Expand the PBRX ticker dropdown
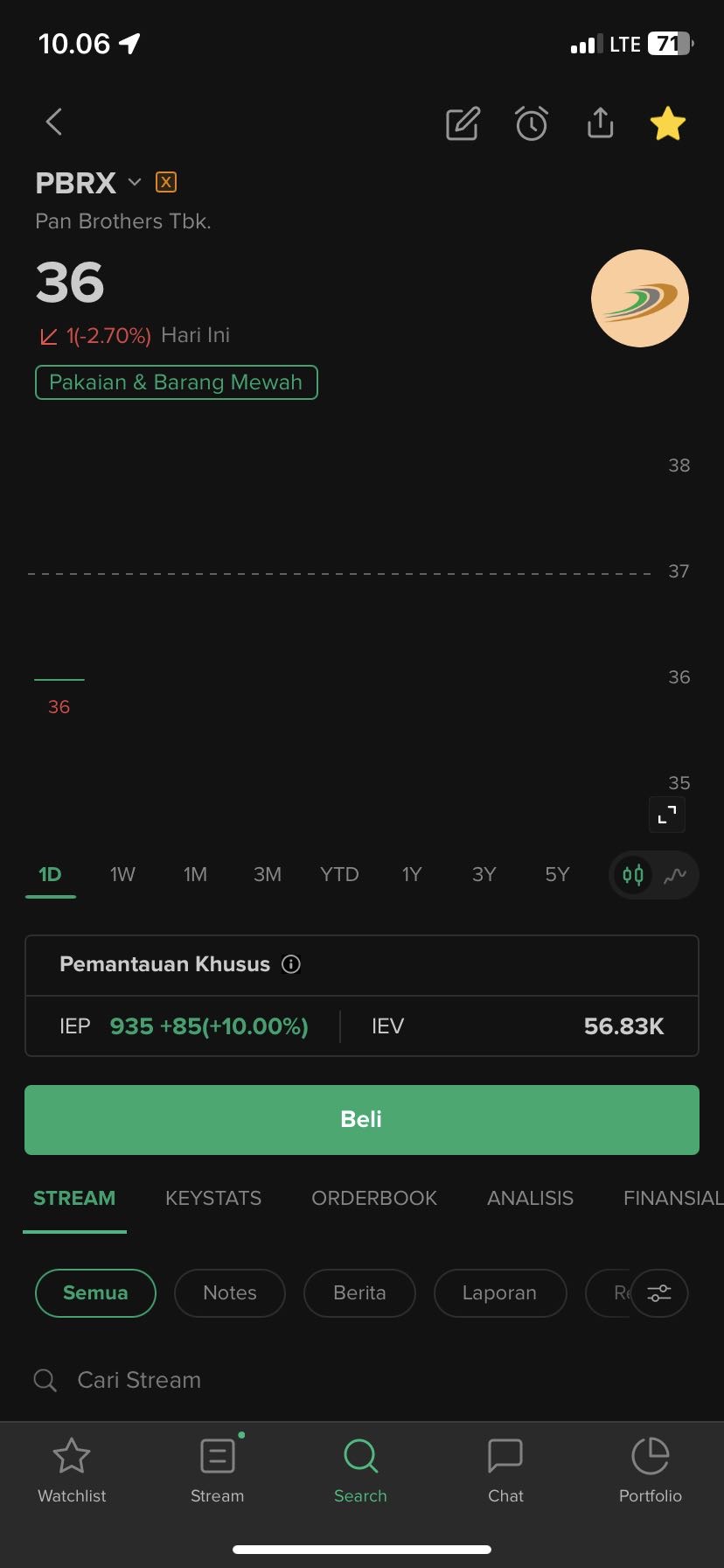Image resolution: width=724 pixels, height=1568 pixels. coord(135,182)
